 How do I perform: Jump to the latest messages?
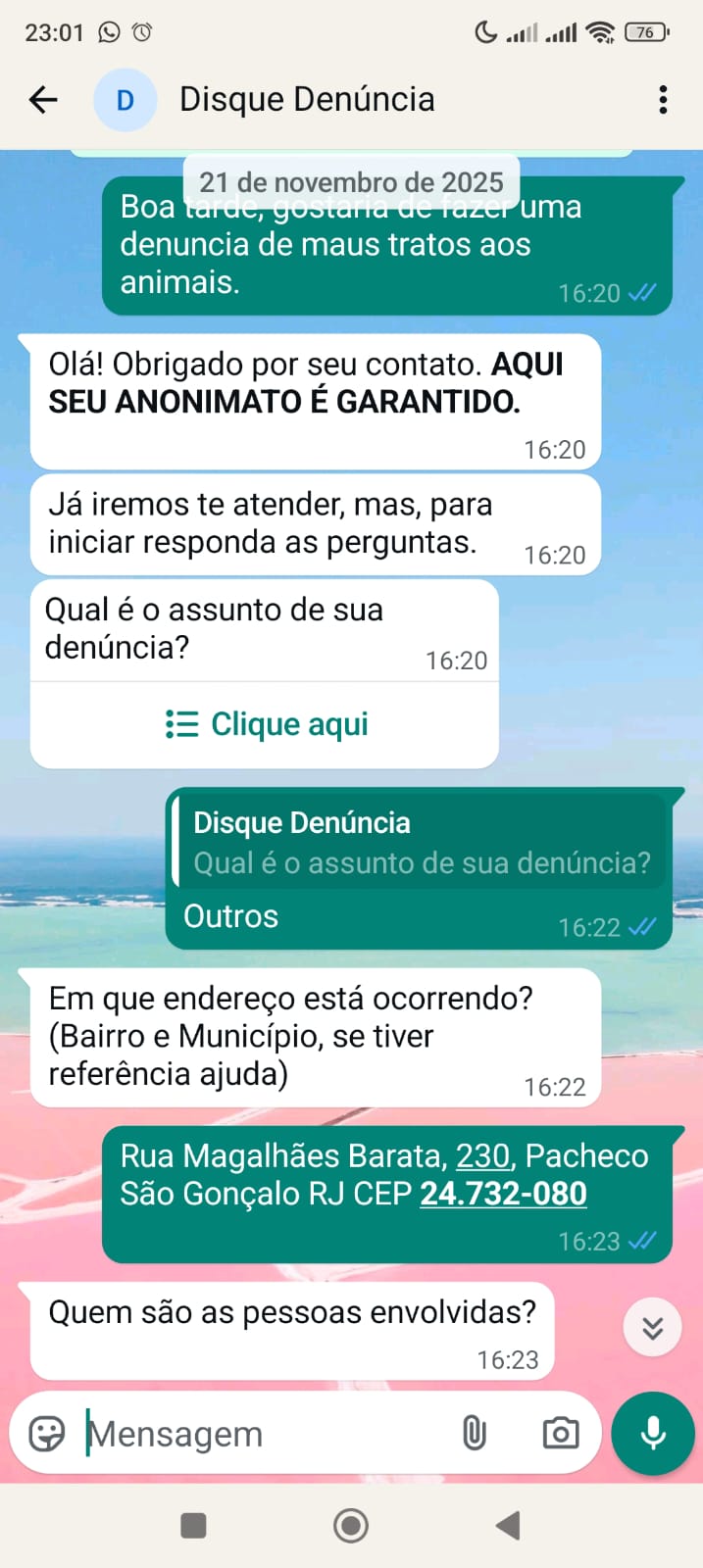652,1327
